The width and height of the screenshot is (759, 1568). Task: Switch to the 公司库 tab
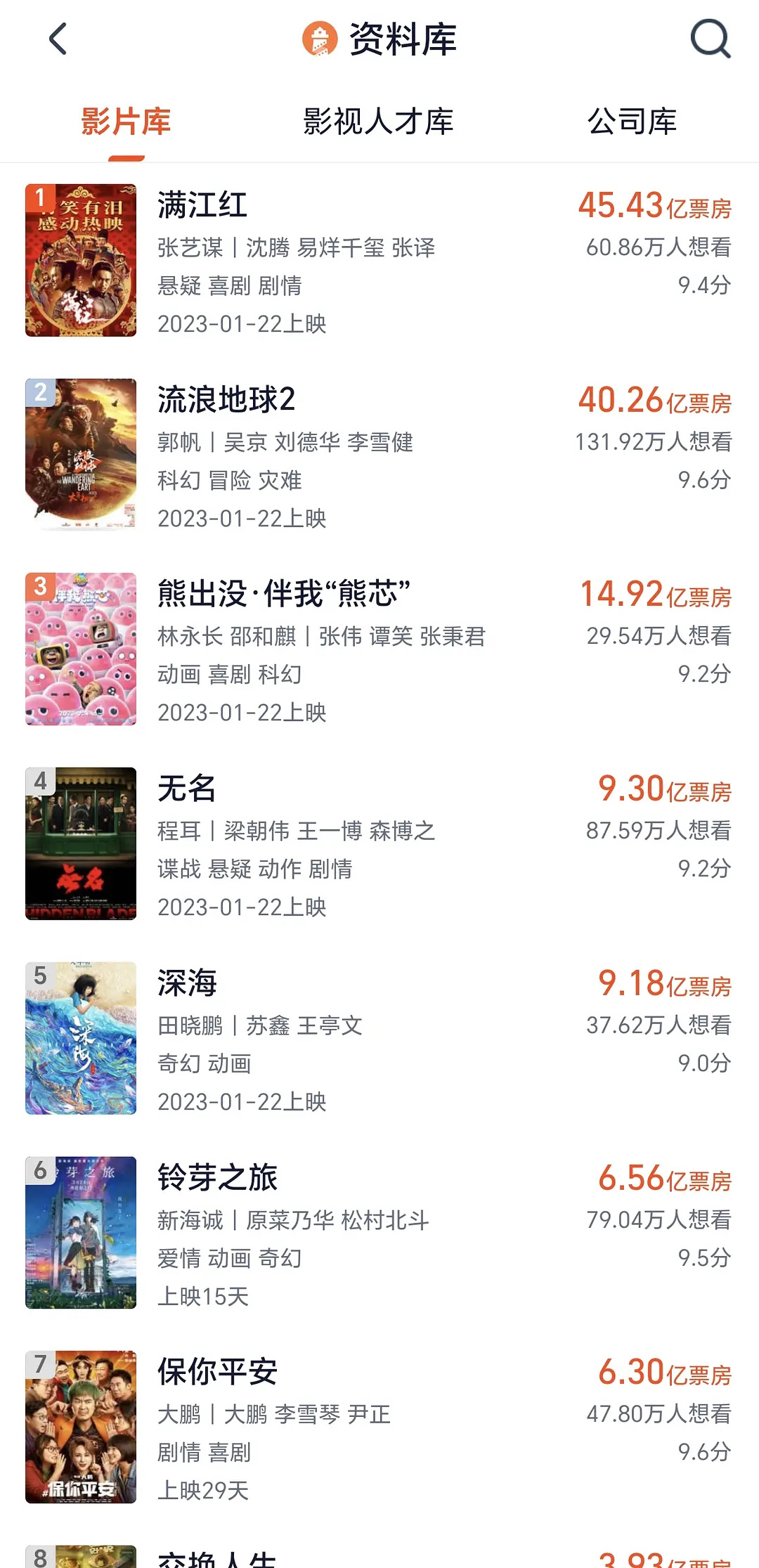click(x=632, y=122)
